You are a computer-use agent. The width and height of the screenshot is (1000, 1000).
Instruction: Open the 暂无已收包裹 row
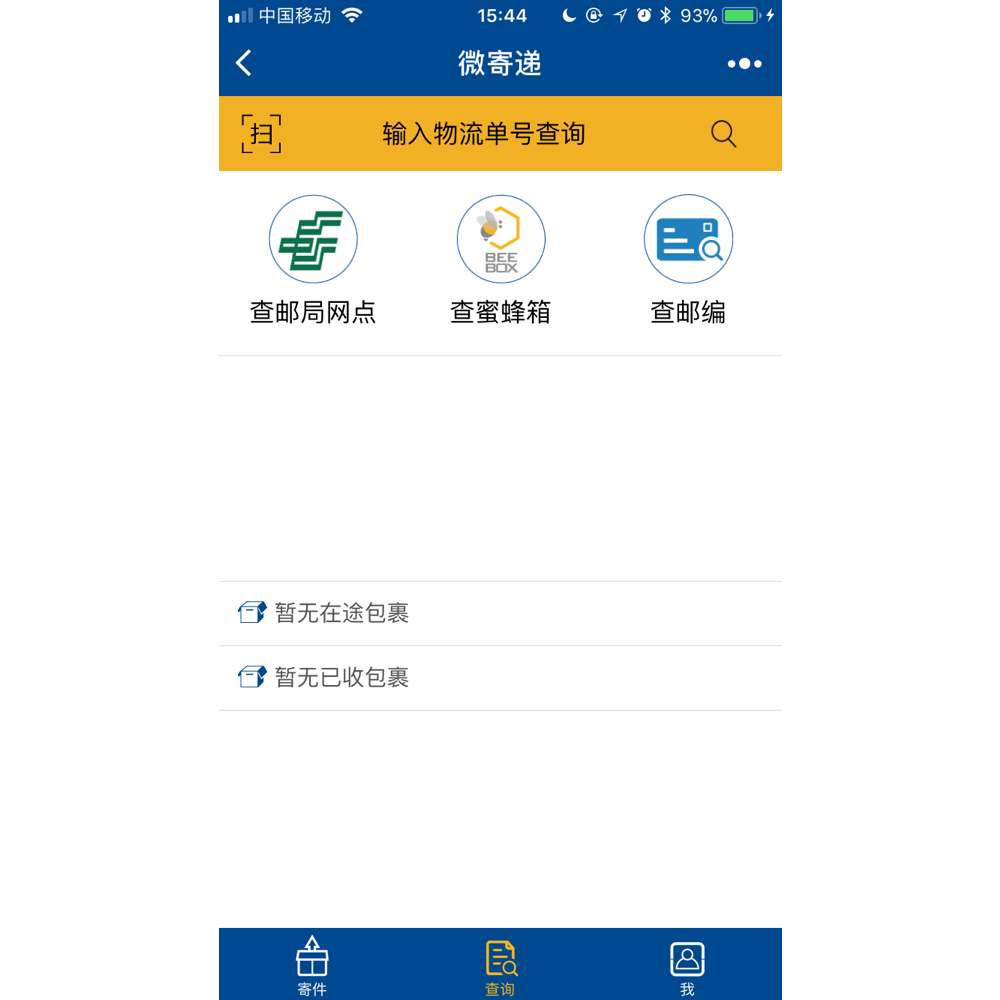click(500, 678)
